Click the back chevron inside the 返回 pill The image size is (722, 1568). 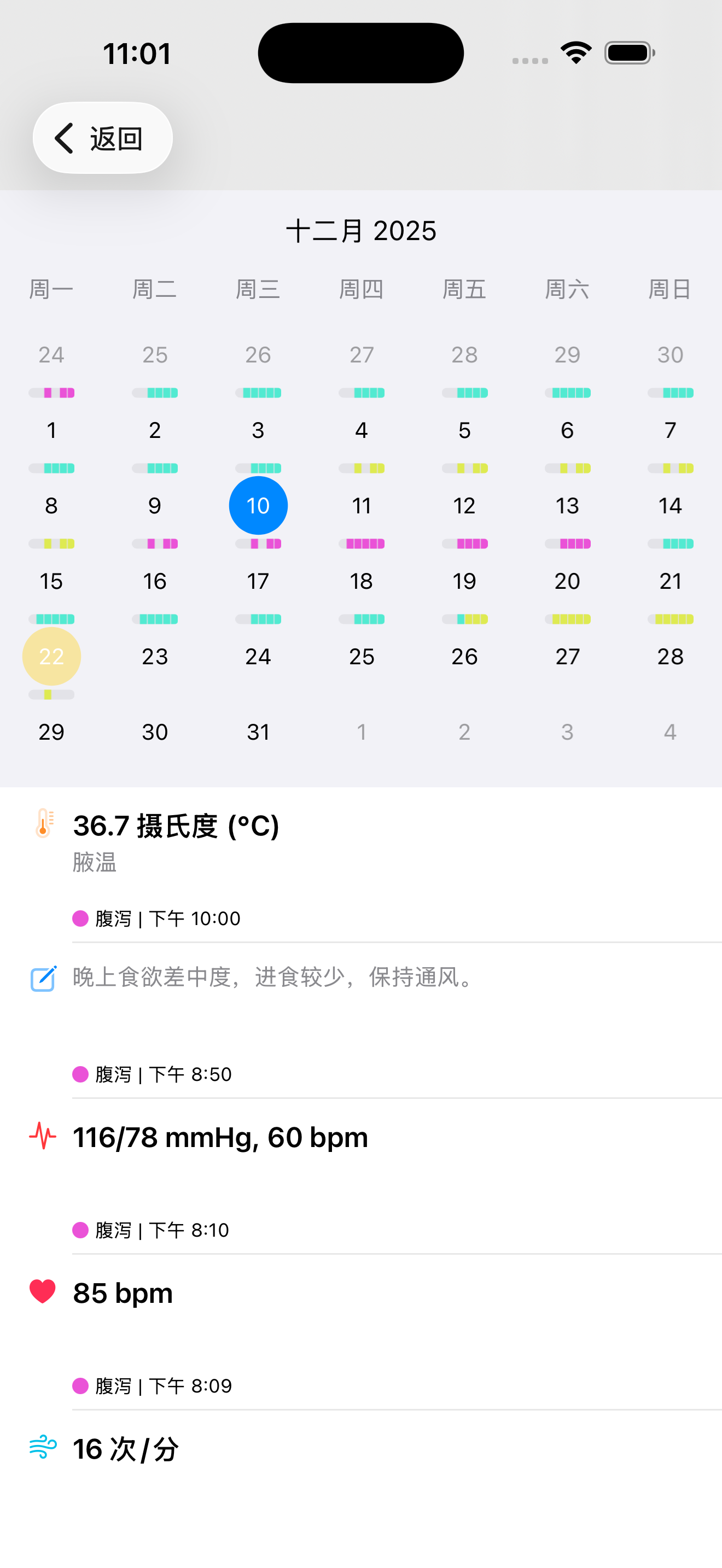pyautogui.click(x=65, y=138)
